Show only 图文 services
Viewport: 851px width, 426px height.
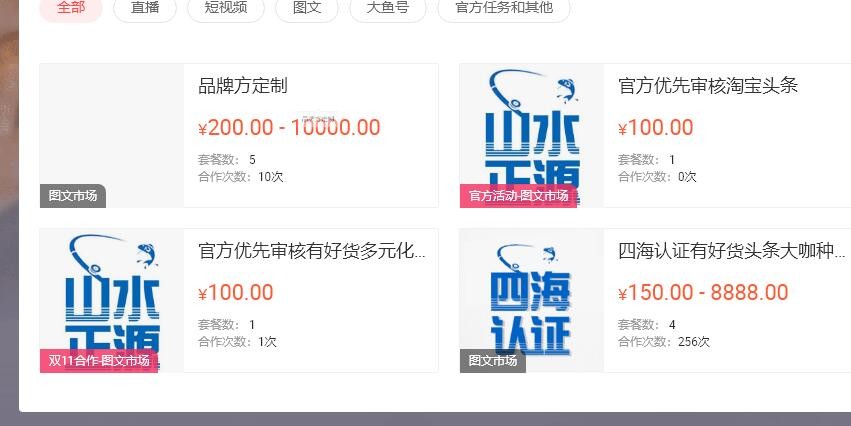click(307, 8)
